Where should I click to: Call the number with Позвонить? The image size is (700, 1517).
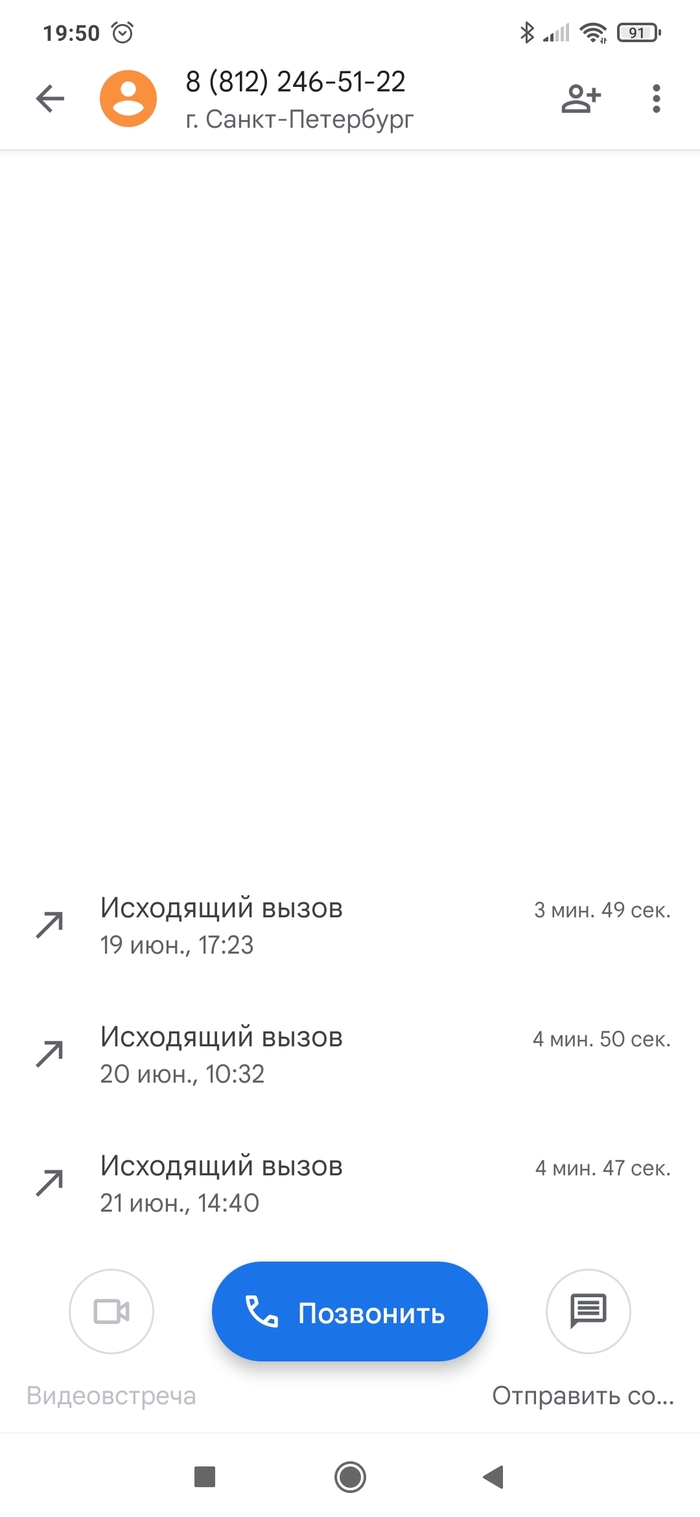349,1312
